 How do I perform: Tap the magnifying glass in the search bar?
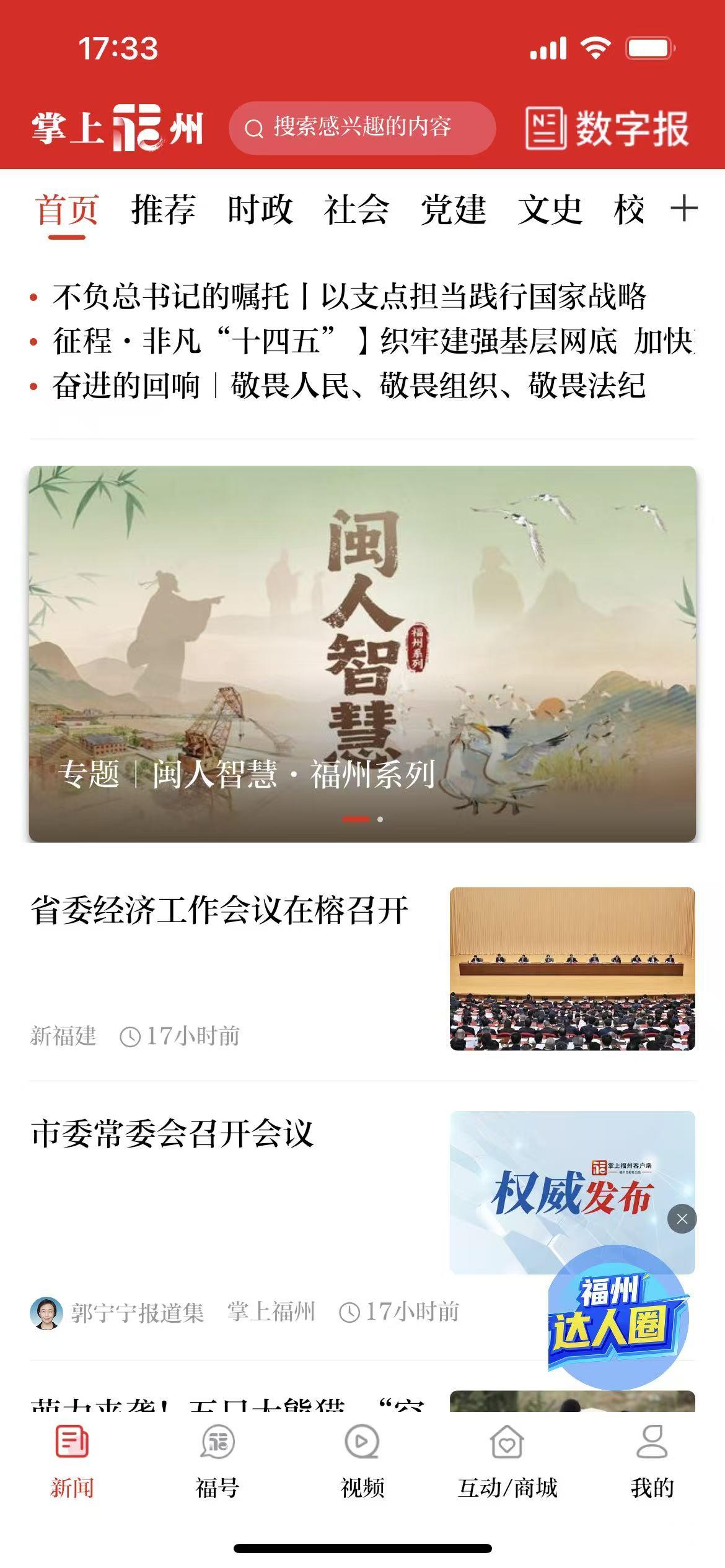[x=253, y=128]
